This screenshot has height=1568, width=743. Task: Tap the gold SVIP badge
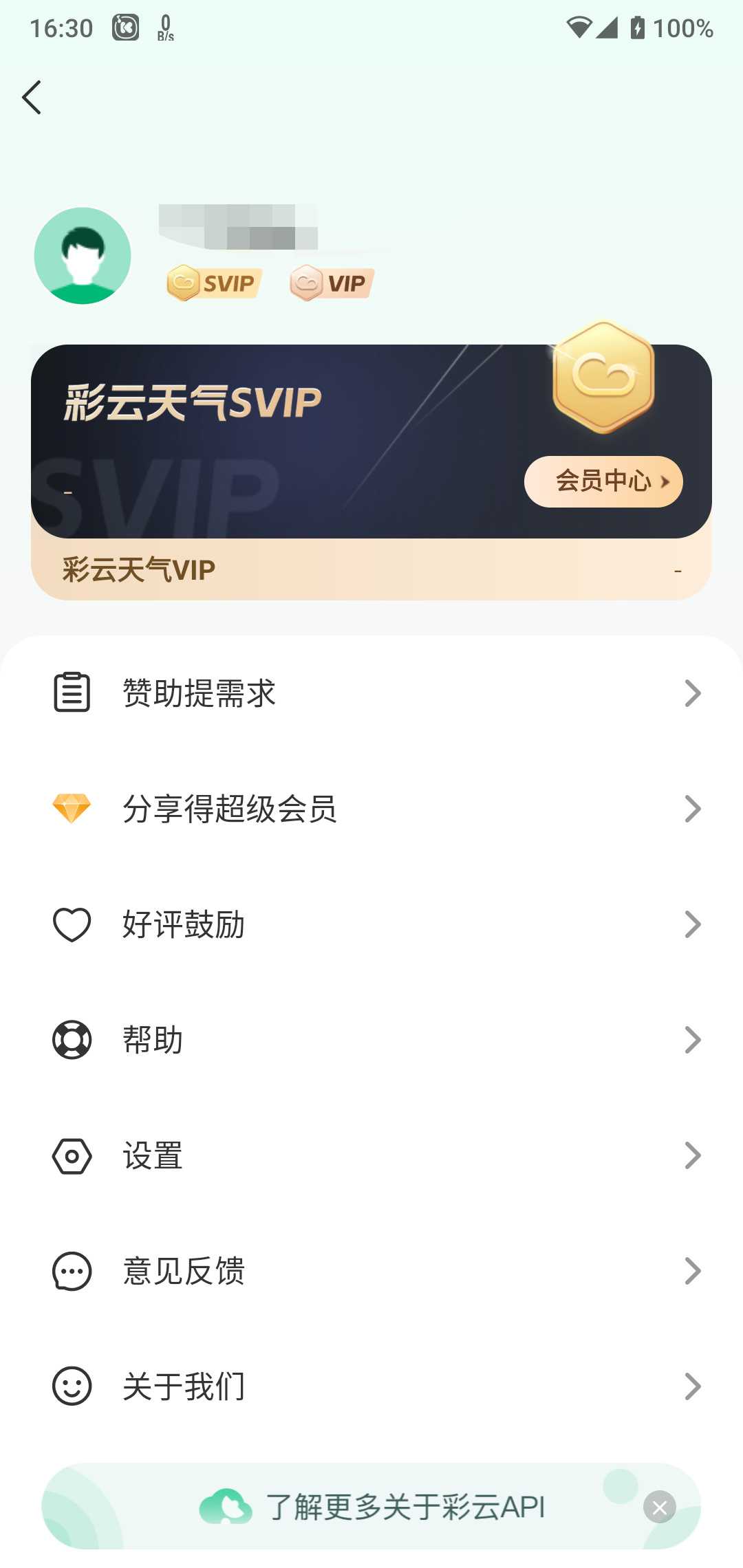pos(214,283)
